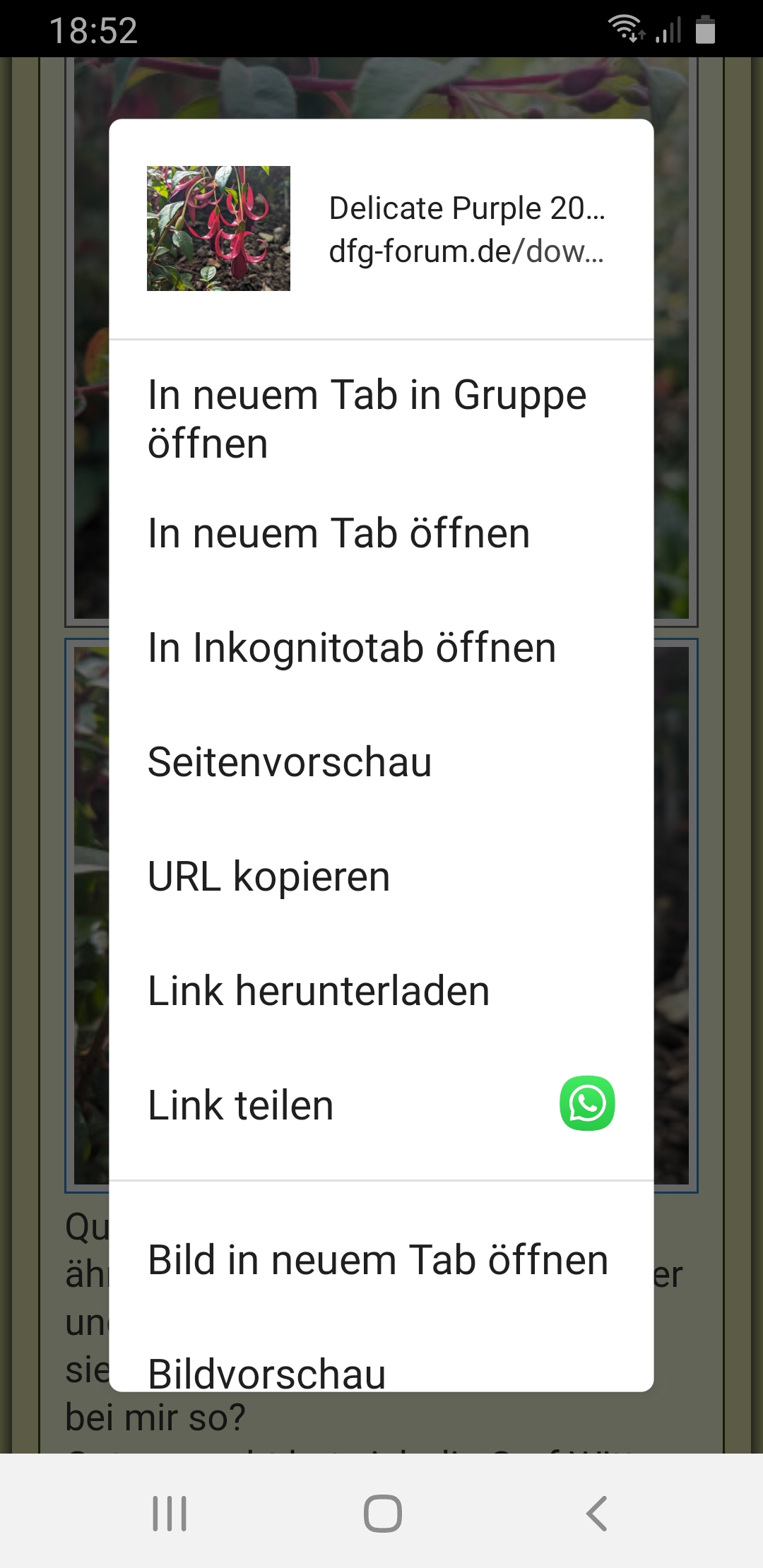The height and width of the screenshot is (1568, 763).
Task: Open recent apps from the navigation bar
Action: pos(170,1513)
